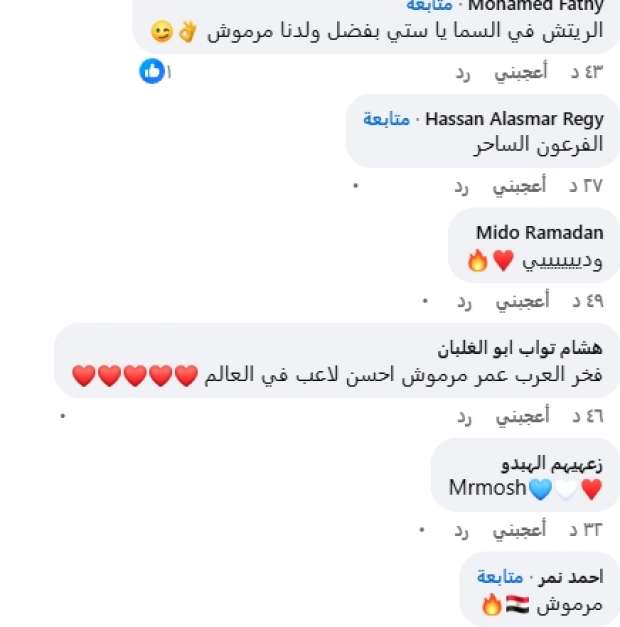This screenshot has width=620, height=627.
Task: Like Mohamed Fathy's comment
Action: (x=521, y=72)
